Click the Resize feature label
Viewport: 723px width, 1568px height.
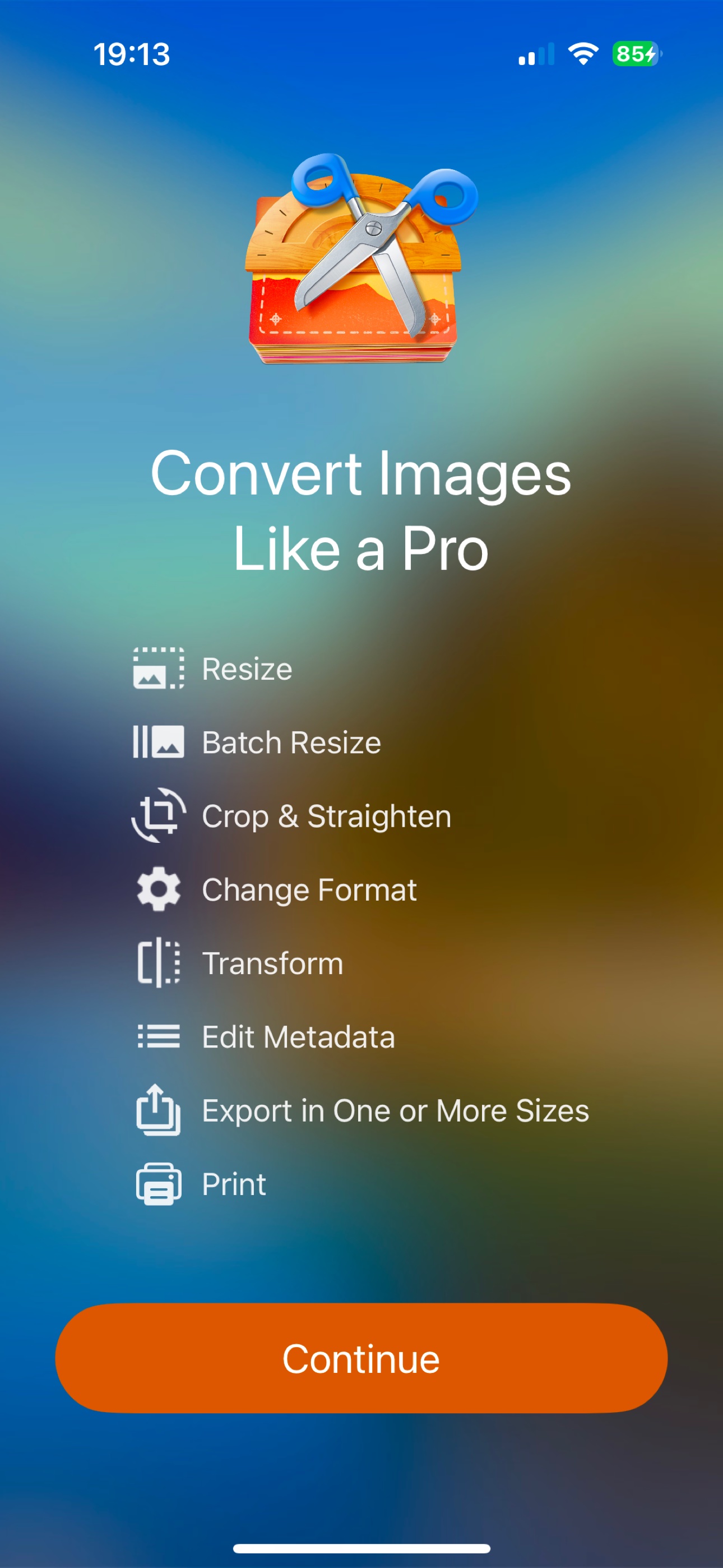[246, 668]
